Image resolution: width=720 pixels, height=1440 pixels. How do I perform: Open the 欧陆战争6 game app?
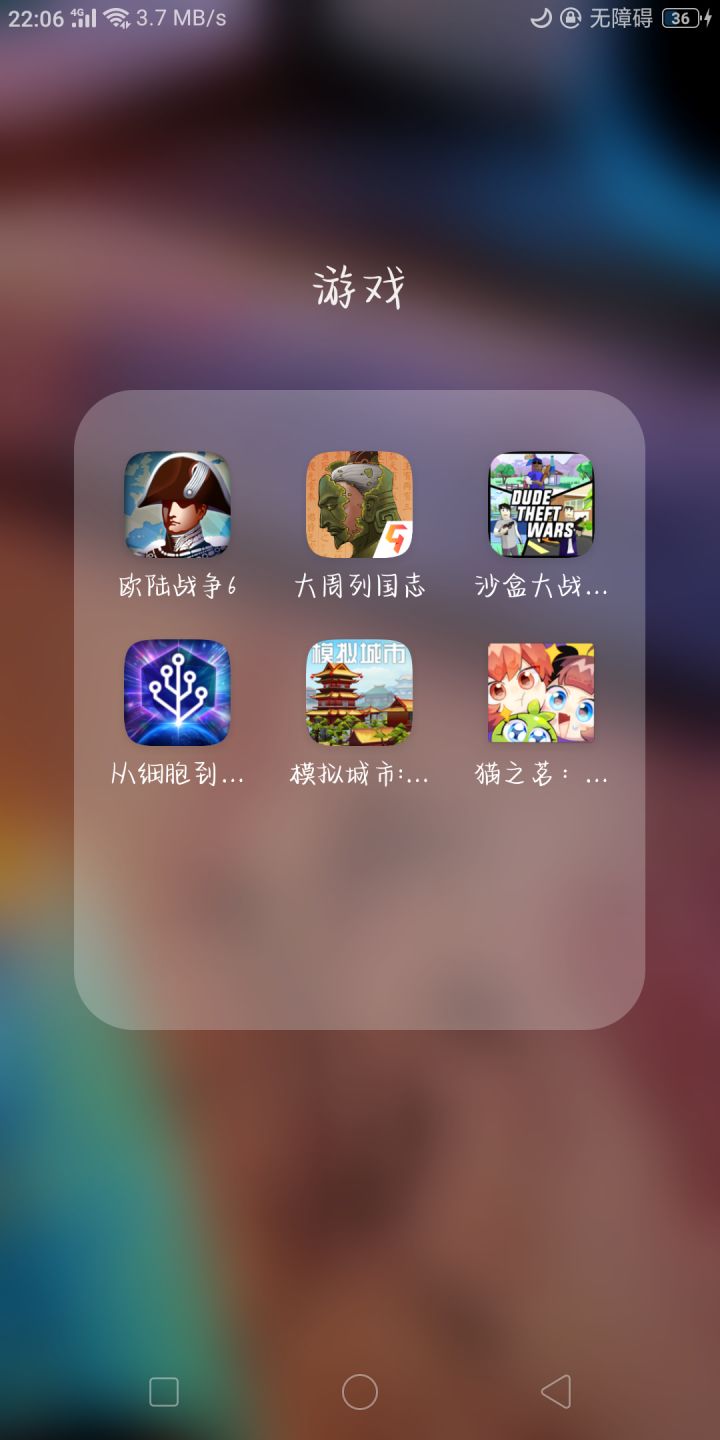[178, 505]
